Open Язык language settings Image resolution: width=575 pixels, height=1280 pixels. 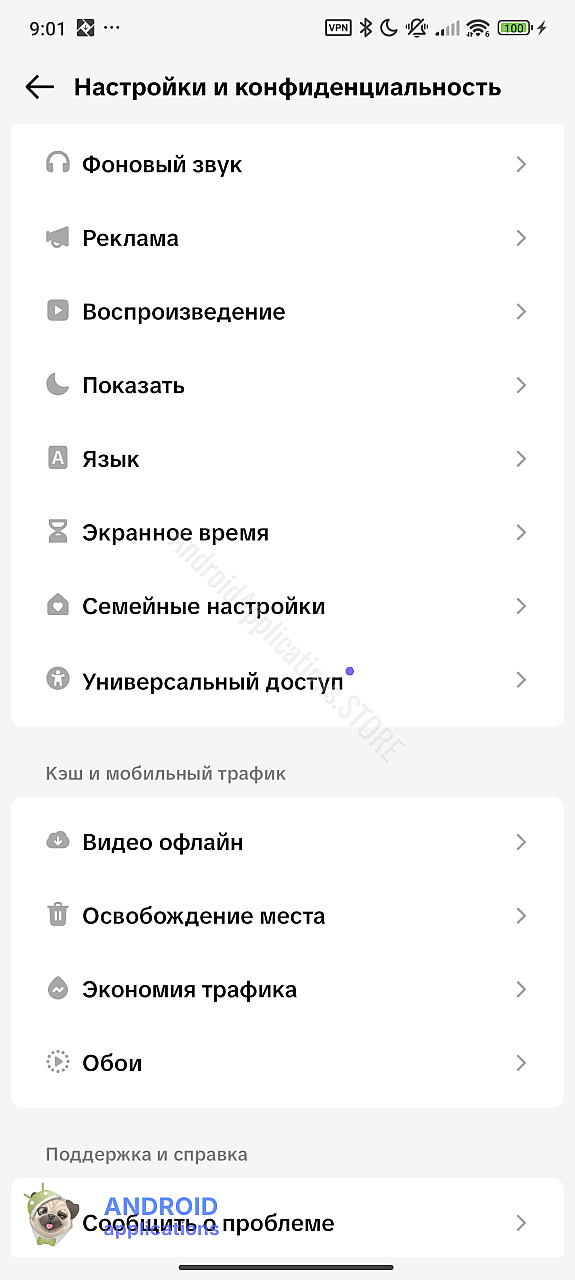287,459
